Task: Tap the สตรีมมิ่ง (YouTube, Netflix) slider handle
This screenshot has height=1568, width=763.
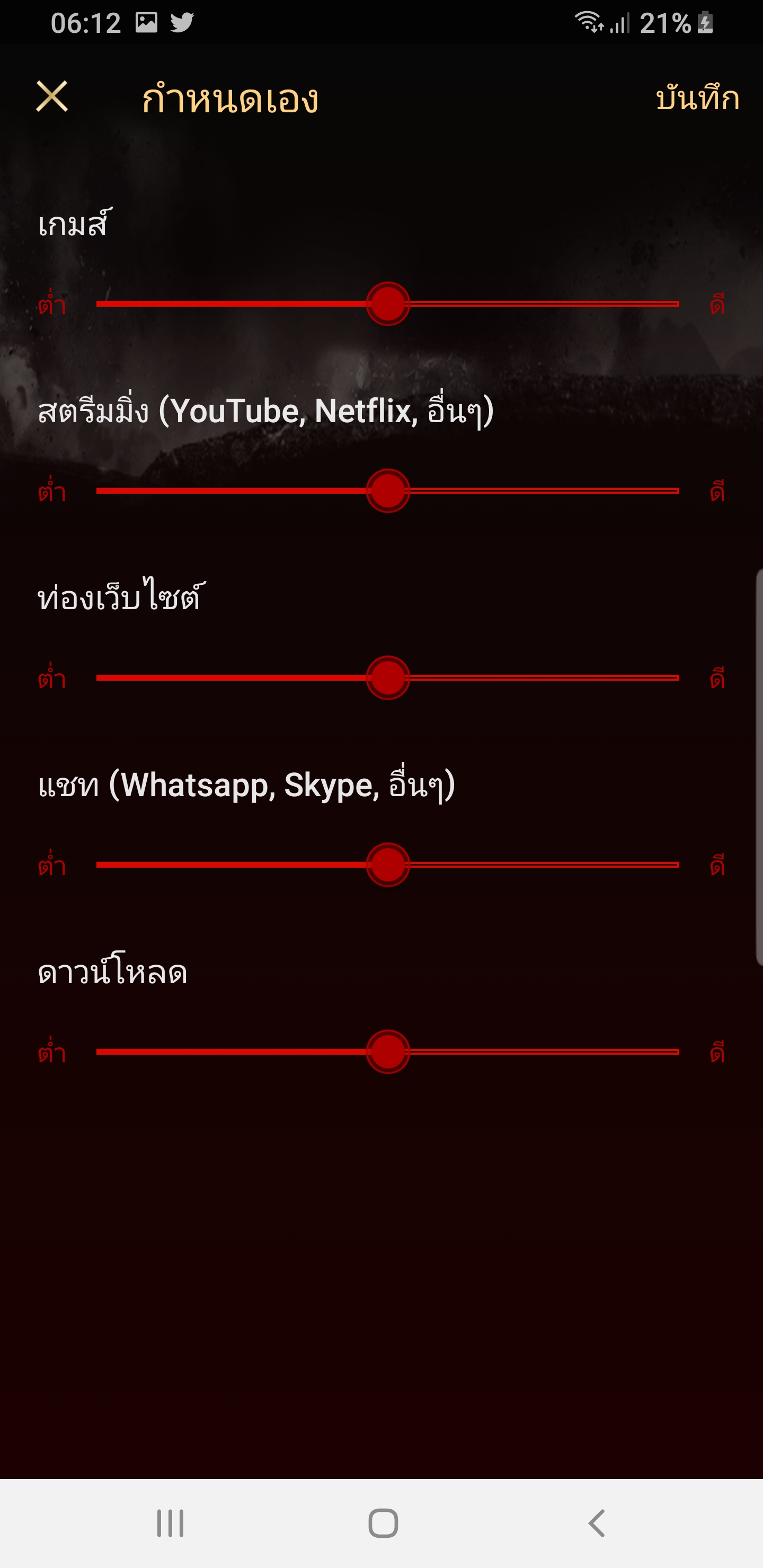Action: click(x=388, y=491)
